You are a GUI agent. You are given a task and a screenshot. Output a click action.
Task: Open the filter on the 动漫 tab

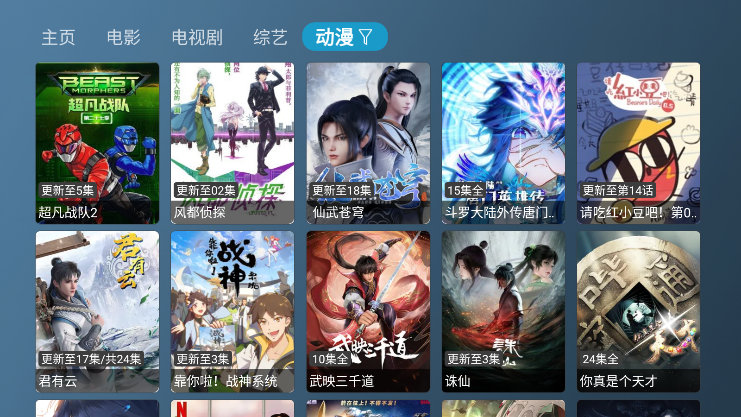coord(365,37)
